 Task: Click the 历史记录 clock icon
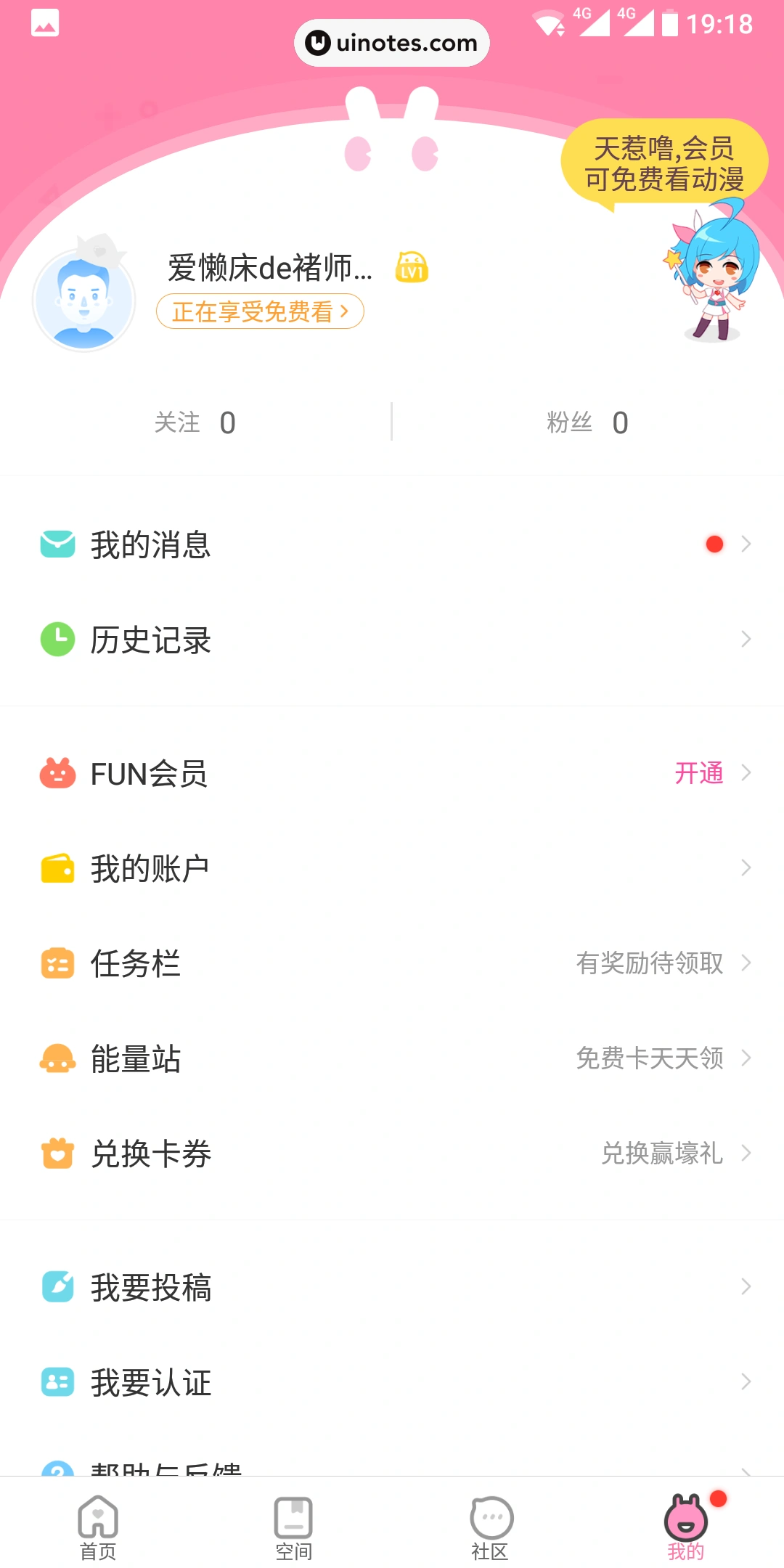(x=58, y=640)
